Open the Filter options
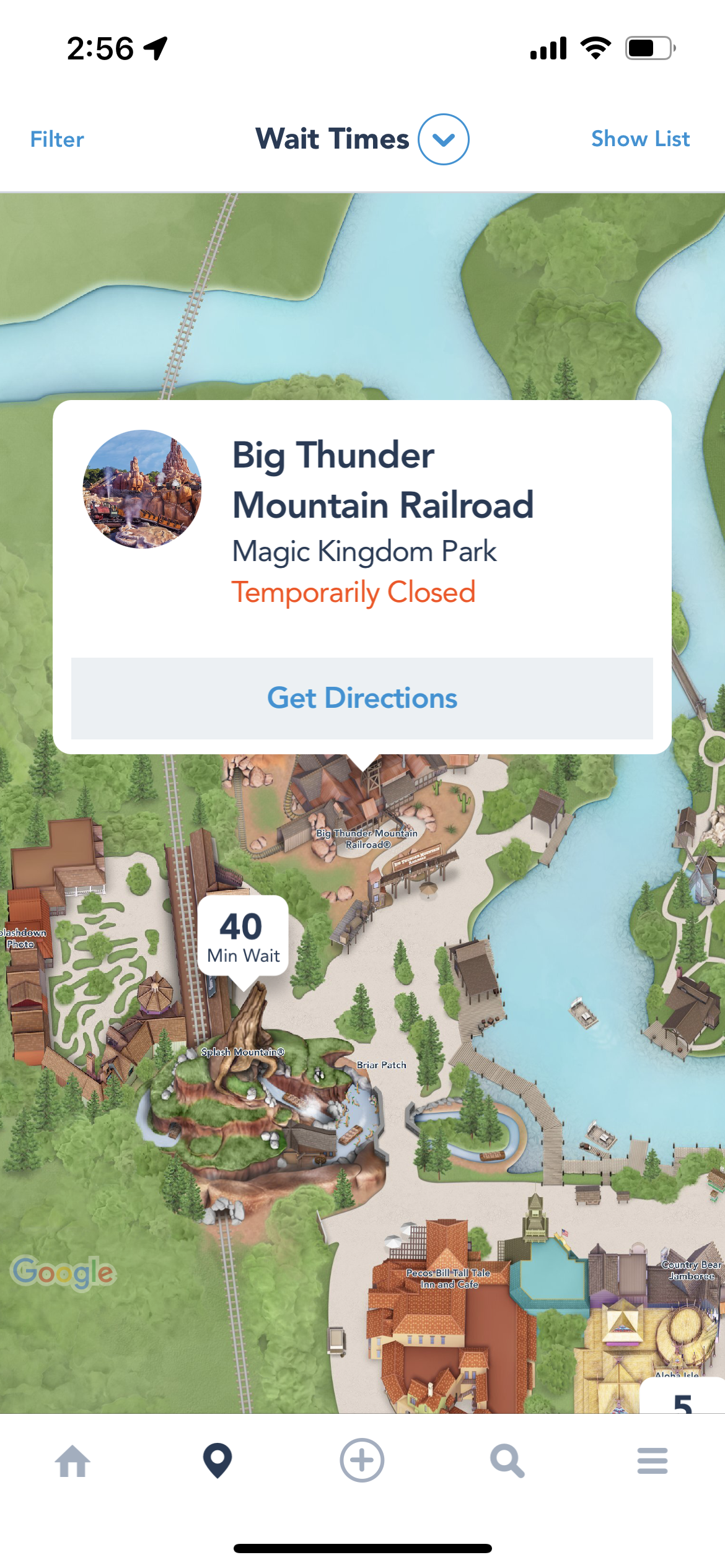 (x=57, y=139)
